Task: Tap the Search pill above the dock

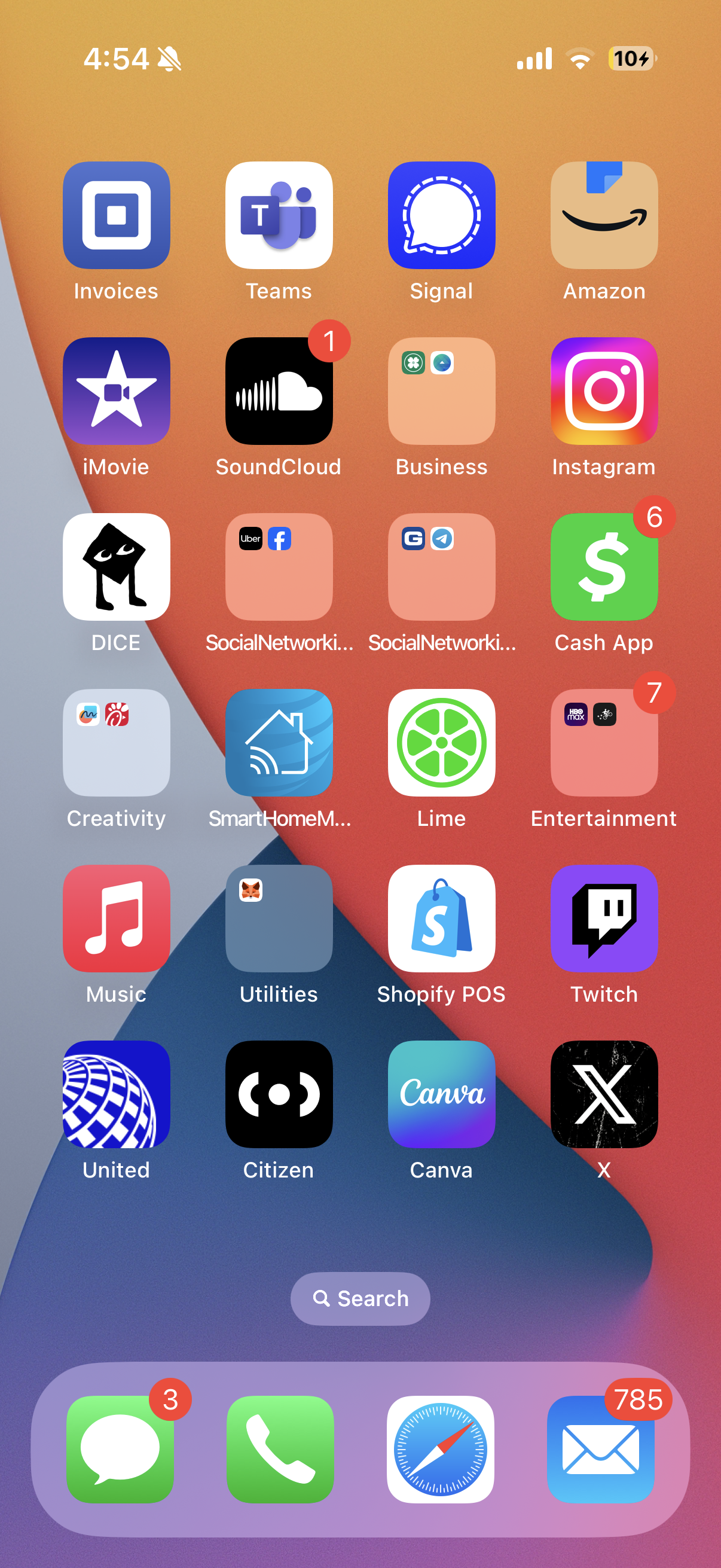Action: tap(360, 1298)
